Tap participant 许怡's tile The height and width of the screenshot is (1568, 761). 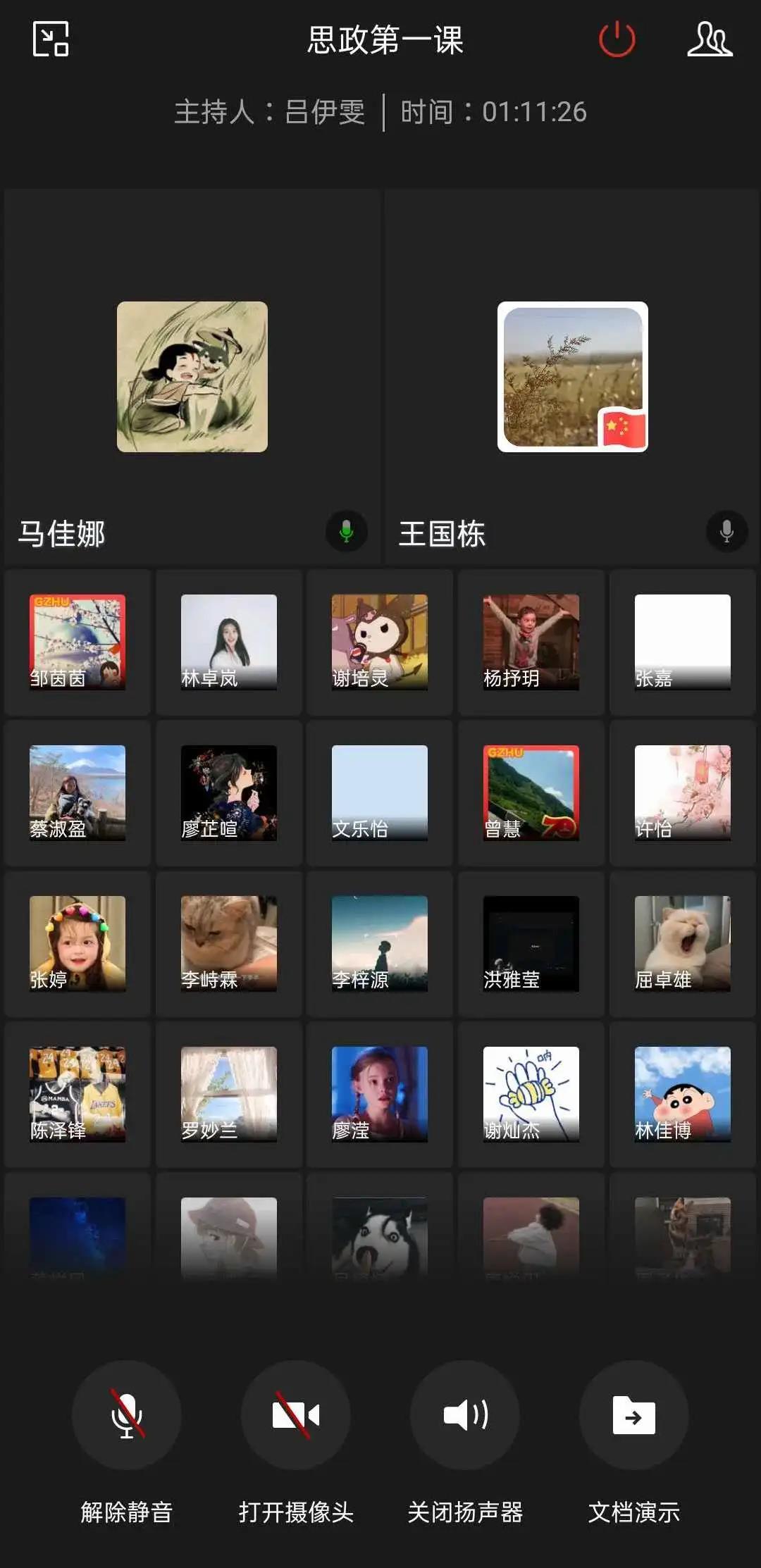tap(682, 792)
